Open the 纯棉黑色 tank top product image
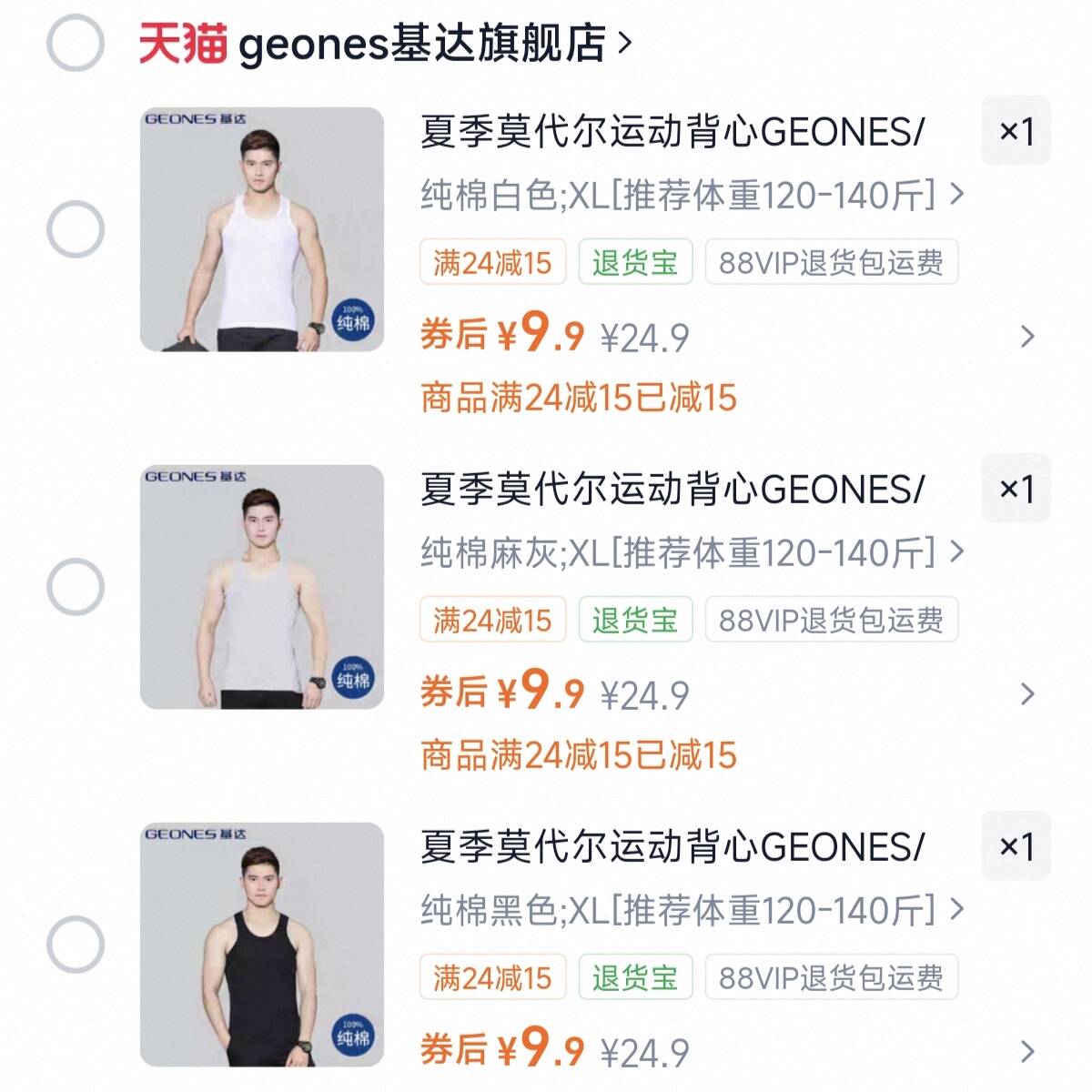The height and width of the screenshot is (1092, 1092). pos(262,945)
